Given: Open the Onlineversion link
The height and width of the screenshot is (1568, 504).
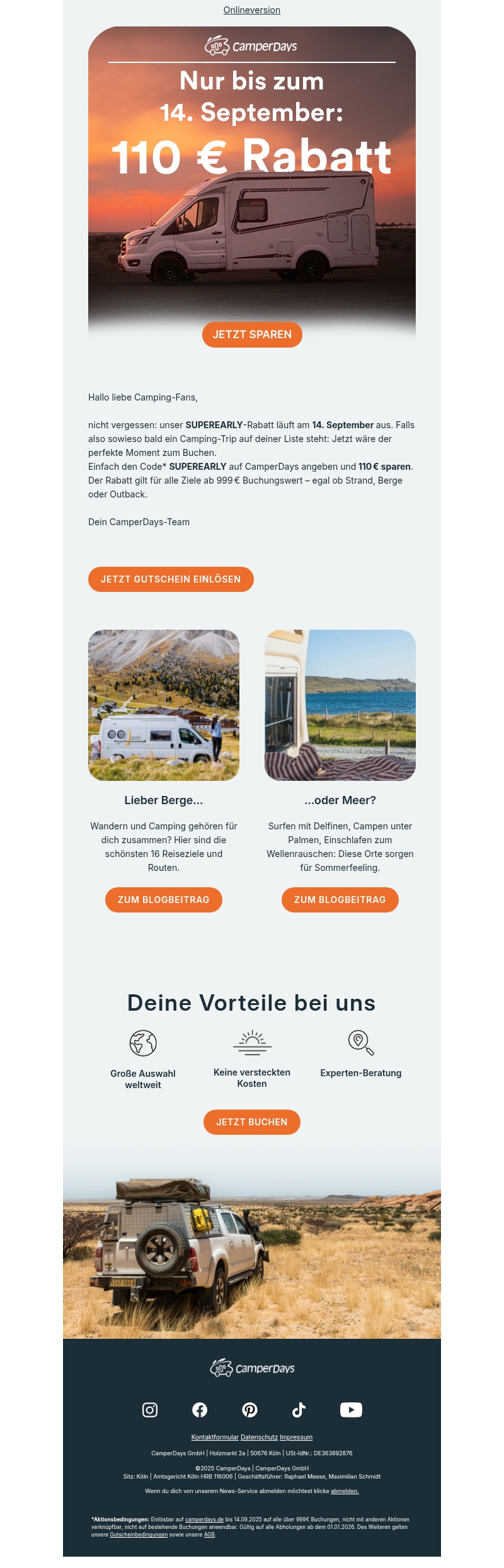Looking at the screenshot, I should (252, 10).
